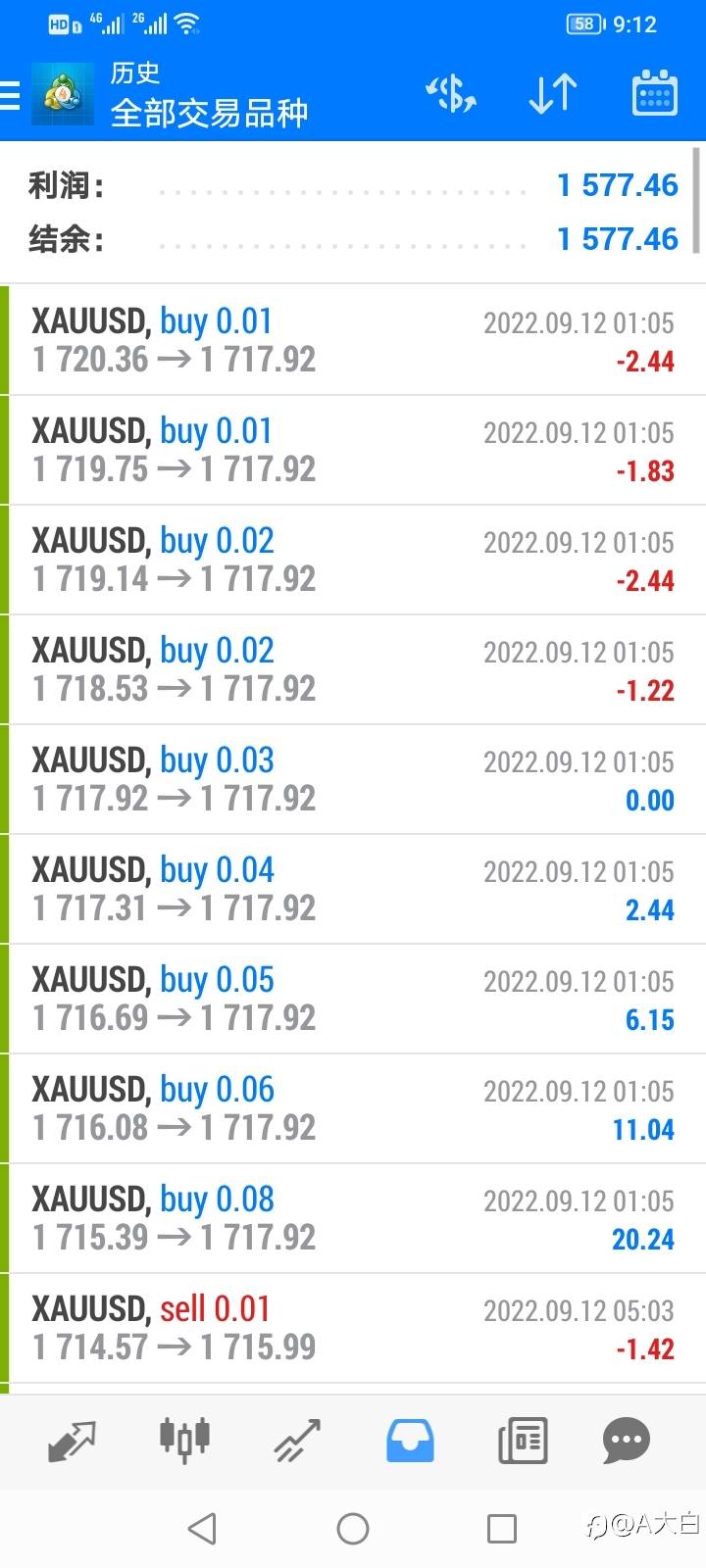Open the buy 0.06 trade with 11.04 profit
This screenshot has height=1568, width=706.
click(x=353, y=1108)
